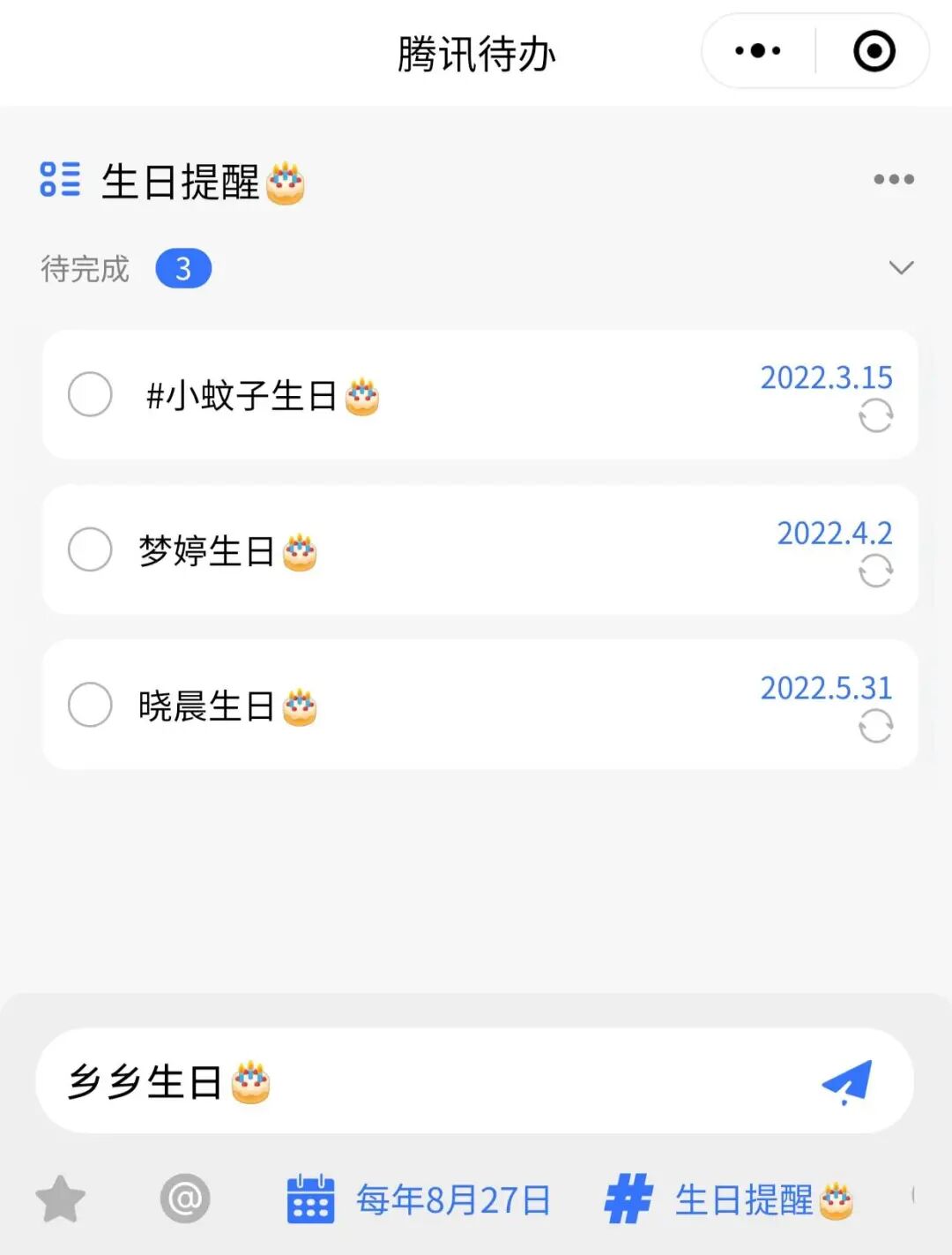Send the new task 乡乡生日
This screenshot has height=1255, width=952.
click(x=847, y=1081)
